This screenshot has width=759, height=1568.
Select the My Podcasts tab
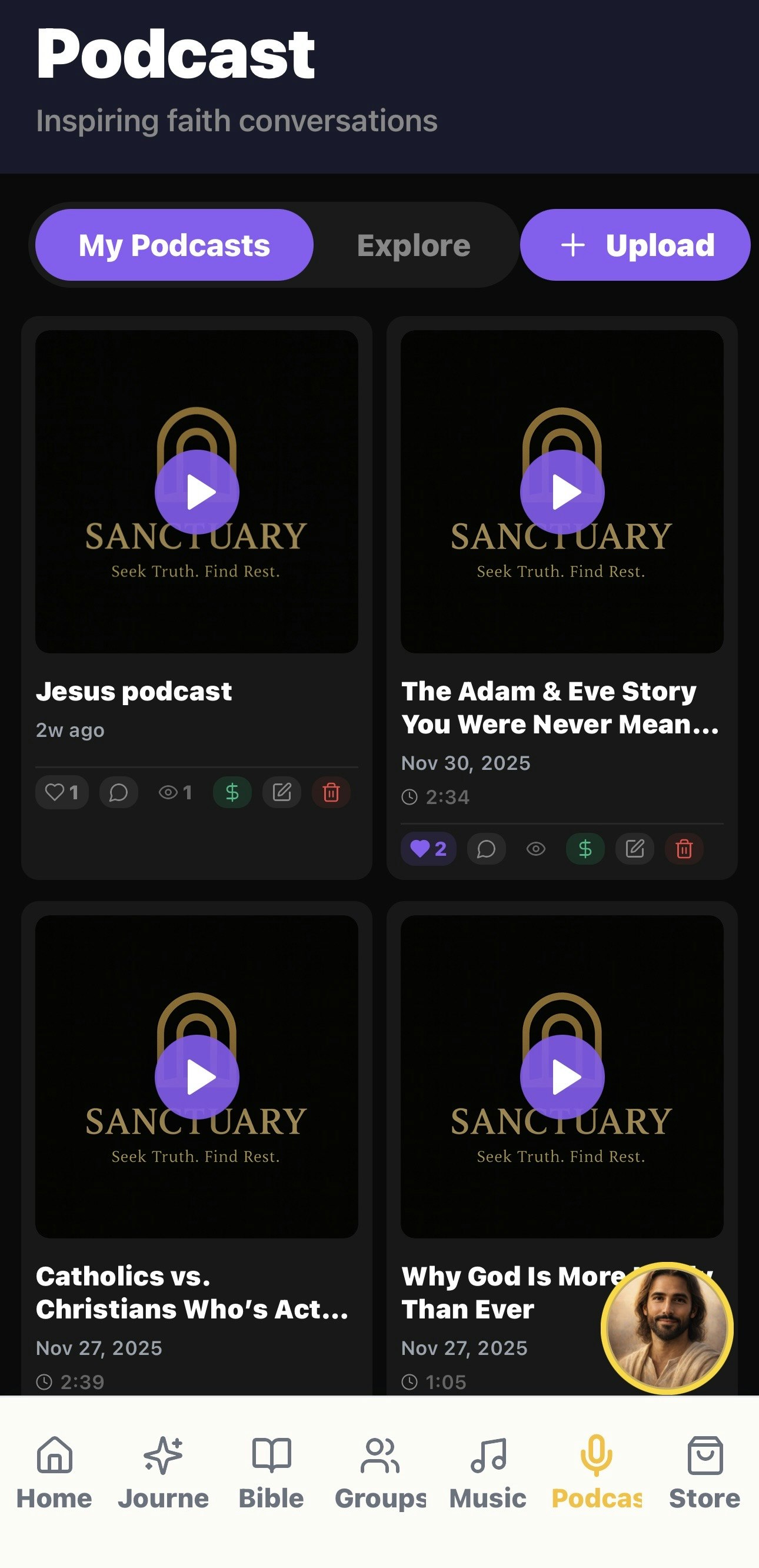(174, 245)
